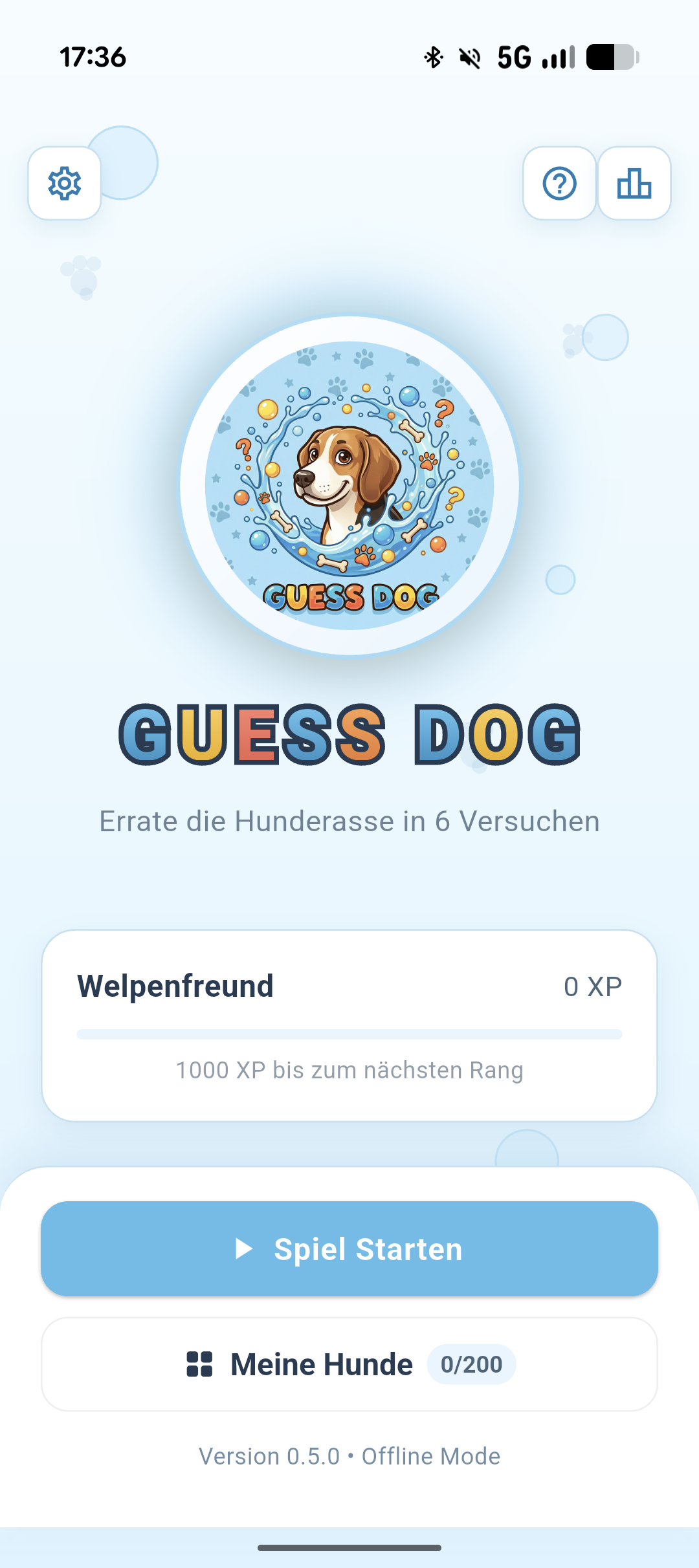699x1568 pixels.
Task: Tap the 0 XP label
Action: point(592,986)
